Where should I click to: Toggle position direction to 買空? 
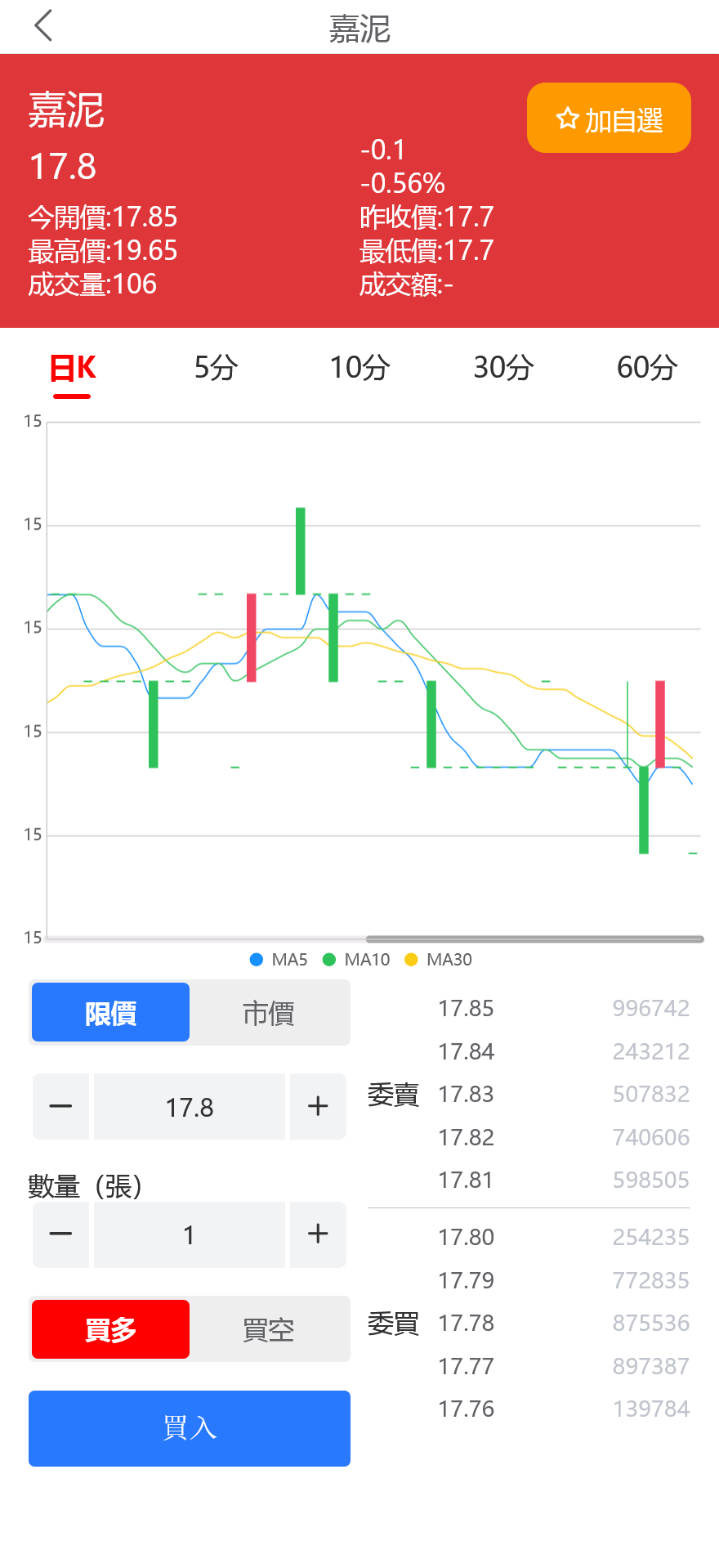pos(270,1329)
